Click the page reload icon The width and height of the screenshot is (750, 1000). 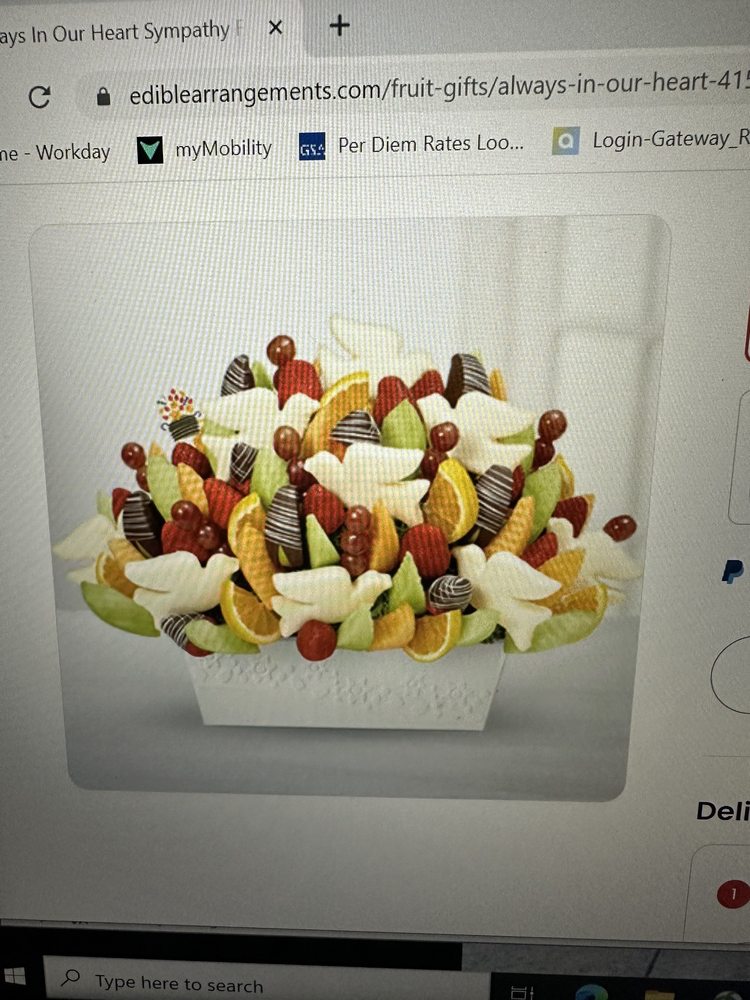pyautogui.click(x=40, y=97)
